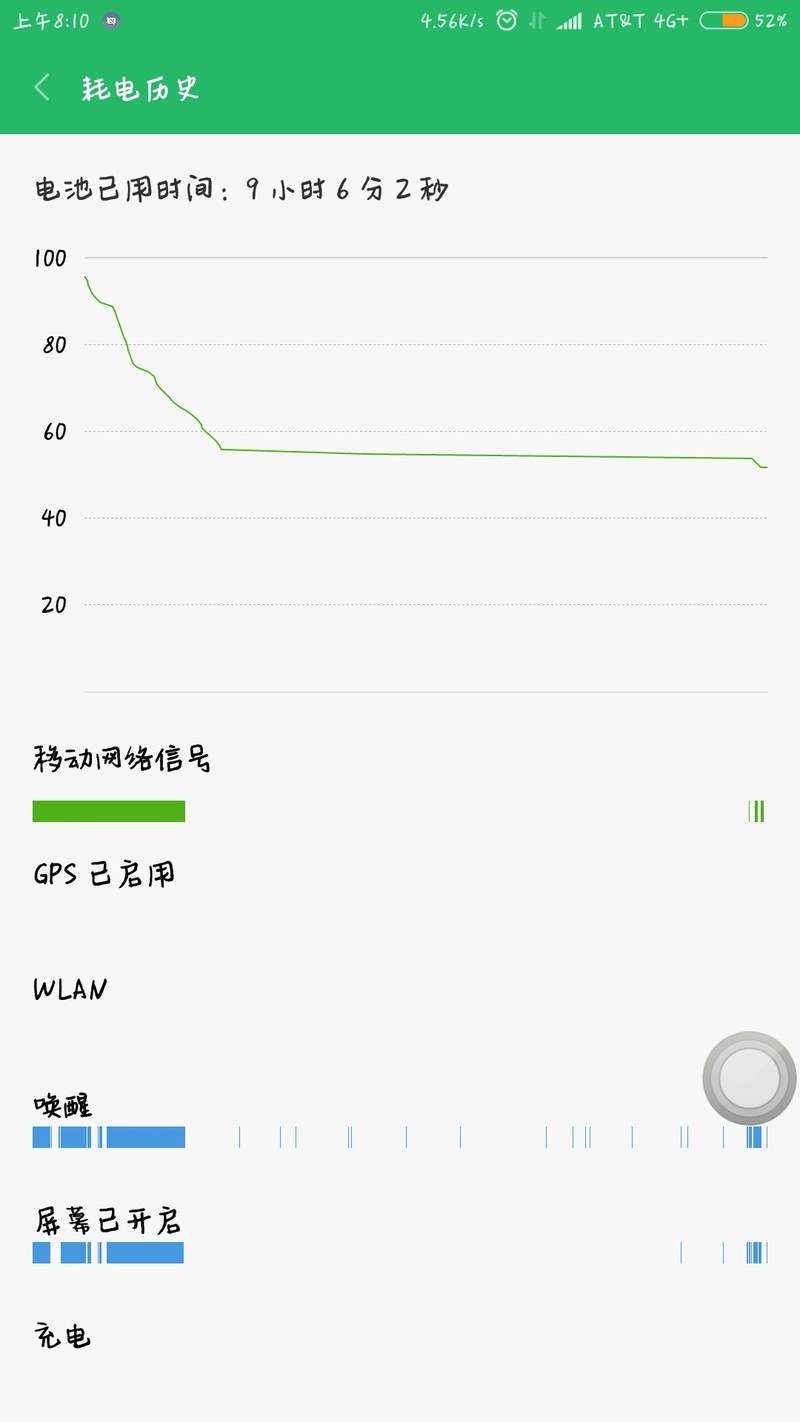The height and width of the screenshot is (1422, 800).
Task: Expand the 唤醒 wake history details
Action: (63, 1104)
